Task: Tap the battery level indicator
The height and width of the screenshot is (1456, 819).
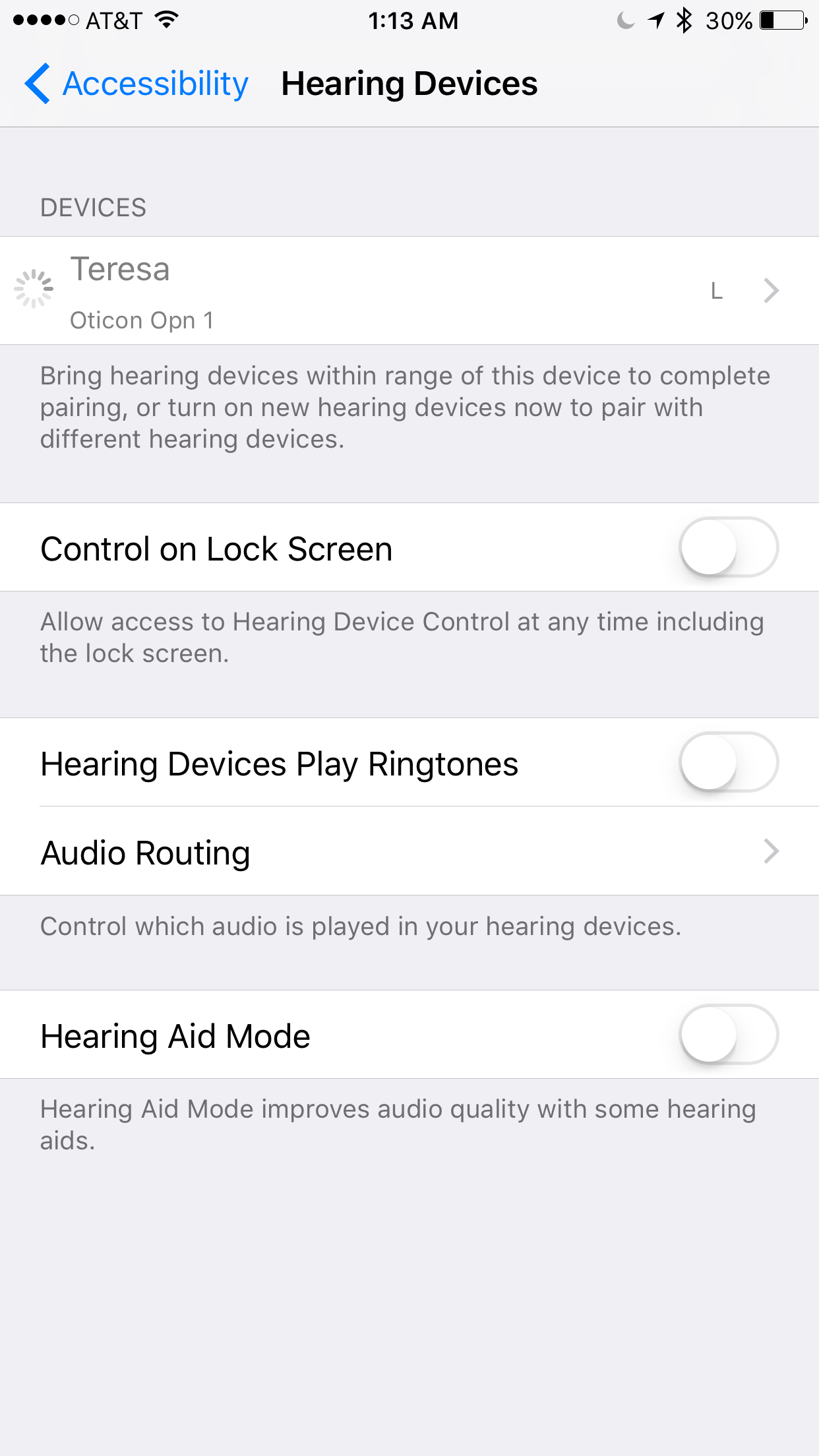Action: 781,20
